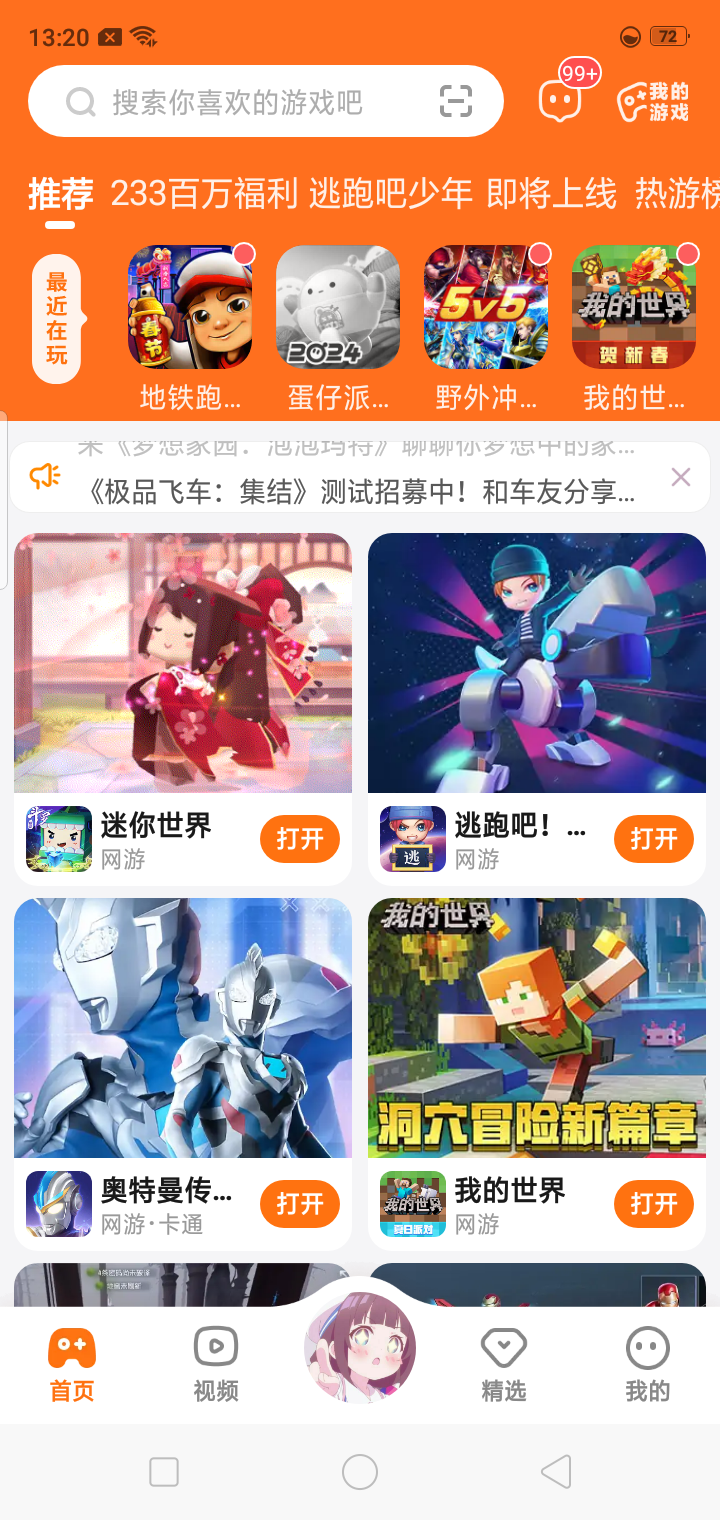This screenshot has height=1520, width=720.
Task: Tap 打开 on the 我的世界 card
Action: point(654,1204)
